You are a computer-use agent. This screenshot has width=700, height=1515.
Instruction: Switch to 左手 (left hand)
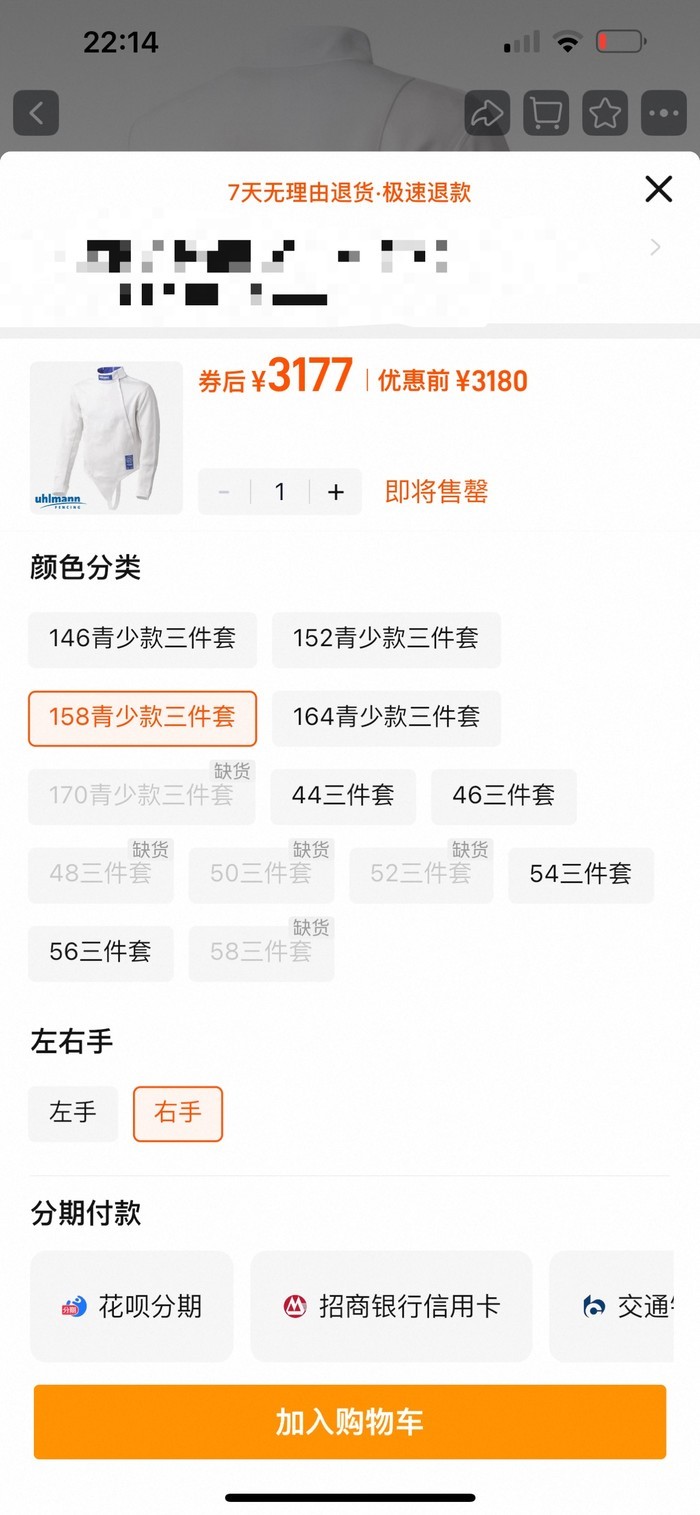[x=73, y=1112]
